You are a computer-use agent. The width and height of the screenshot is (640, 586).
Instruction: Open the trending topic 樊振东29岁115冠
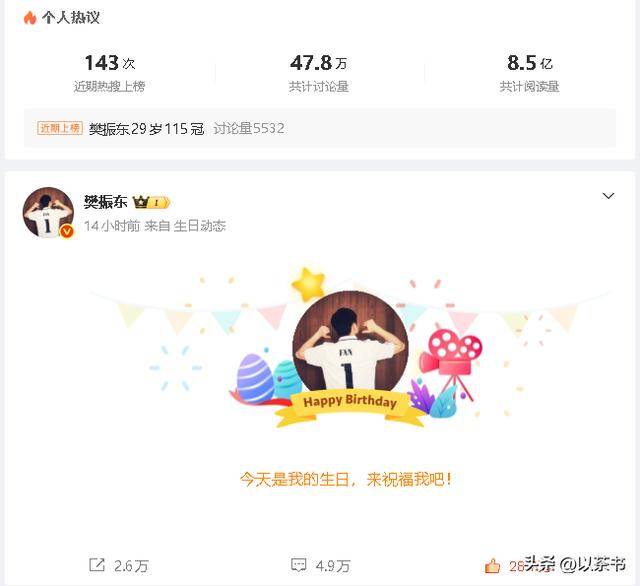(x=146, y=128)
